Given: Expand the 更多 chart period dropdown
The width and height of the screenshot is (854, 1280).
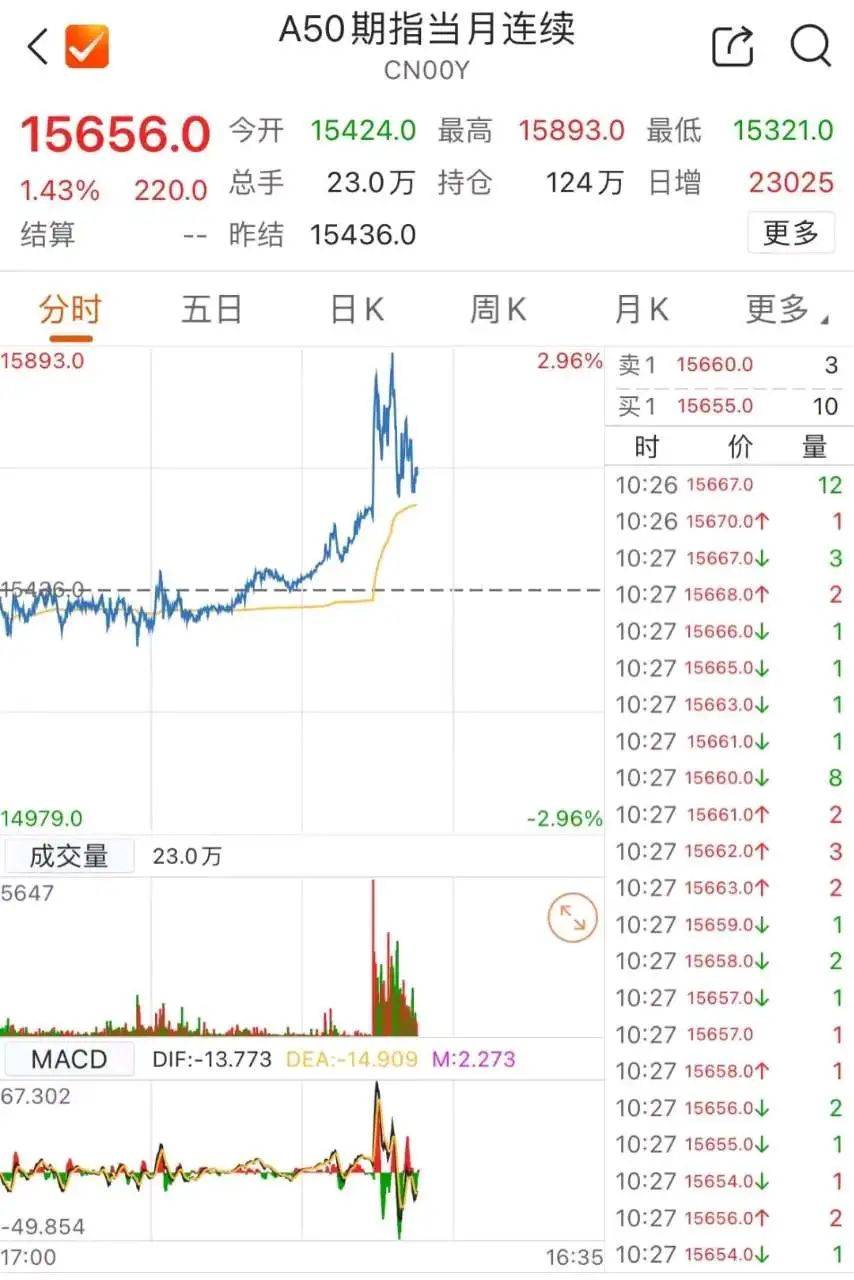Looking at the screenshot, I should click(785, 310).
